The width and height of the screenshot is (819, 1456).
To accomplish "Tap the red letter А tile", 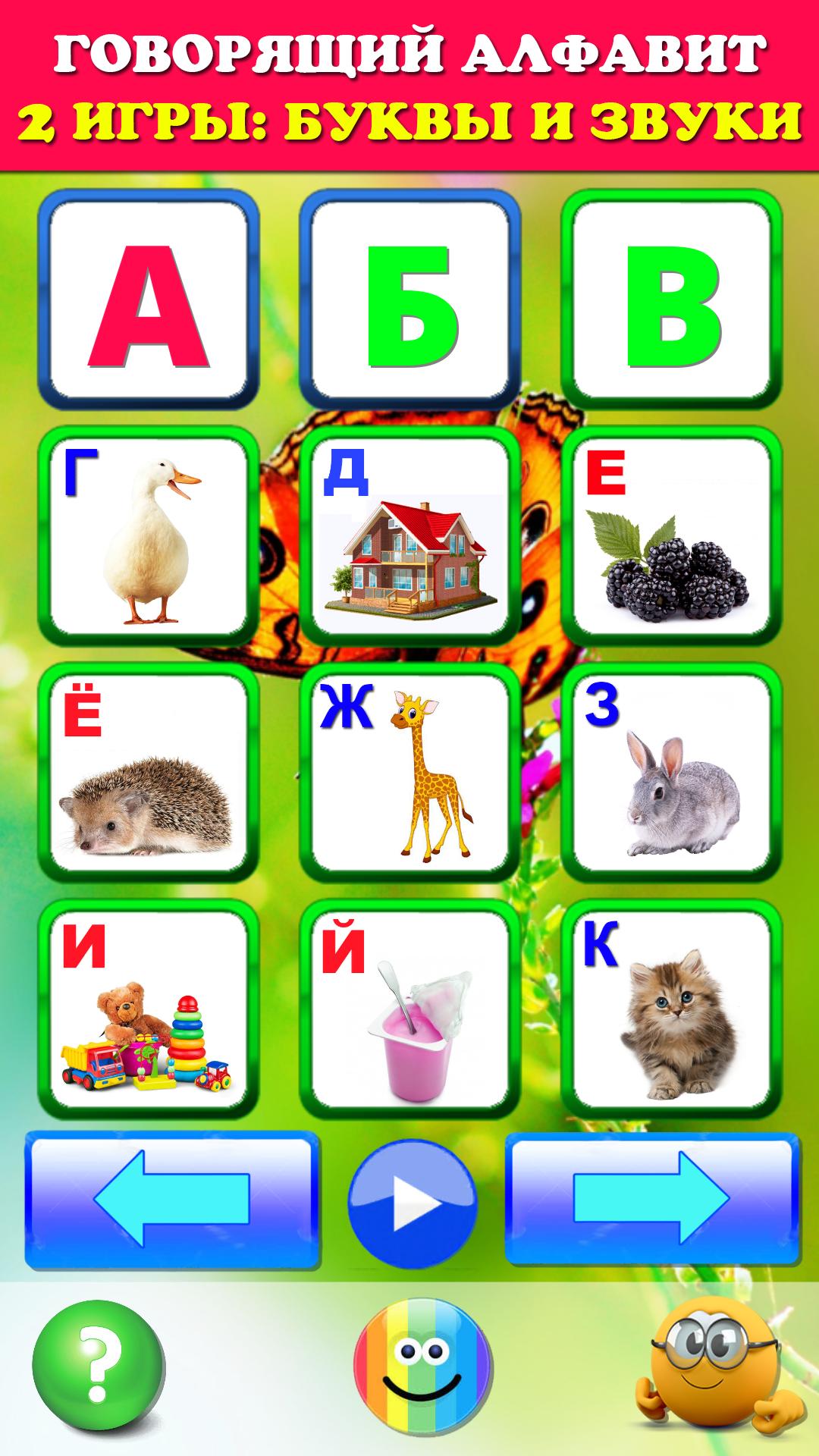I will [x=149, y=300].
